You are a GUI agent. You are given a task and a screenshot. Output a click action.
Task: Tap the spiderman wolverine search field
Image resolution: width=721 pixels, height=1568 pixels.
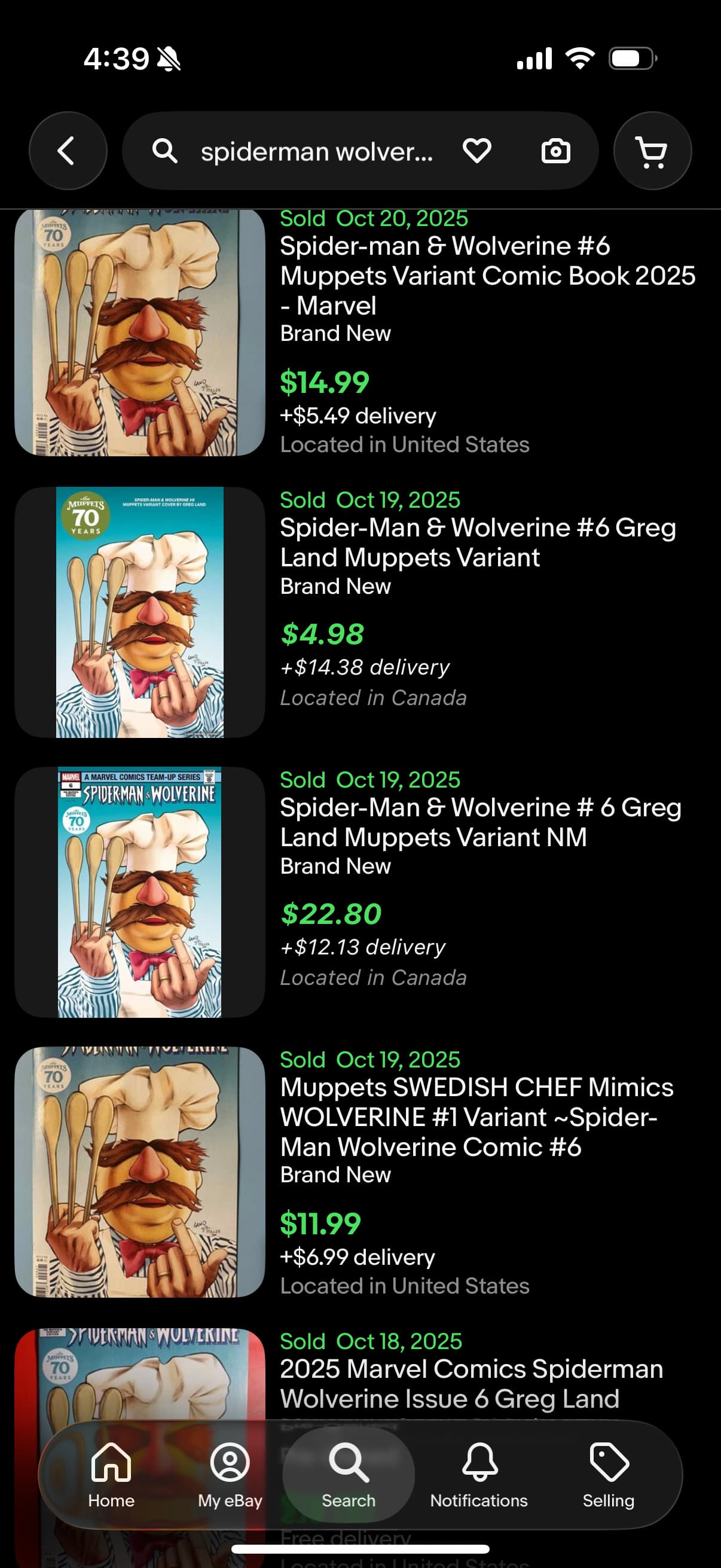[x=316, y=151]
